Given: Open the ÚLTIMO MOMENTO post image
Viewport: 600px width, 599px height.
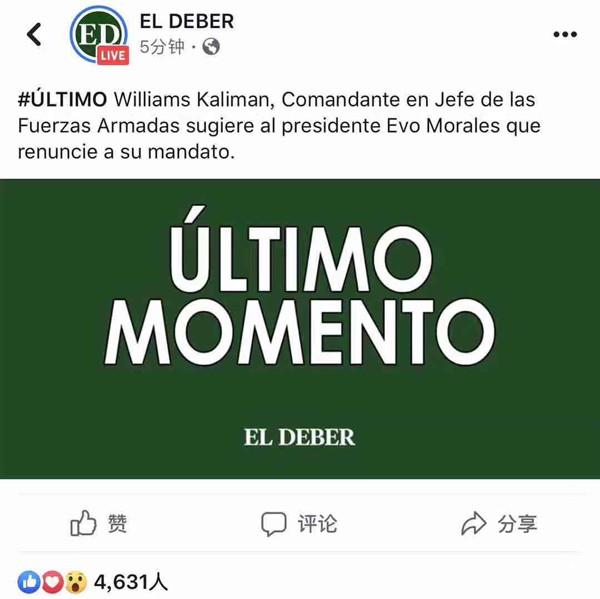Looking at the screenshot, I should coord(300,328).
